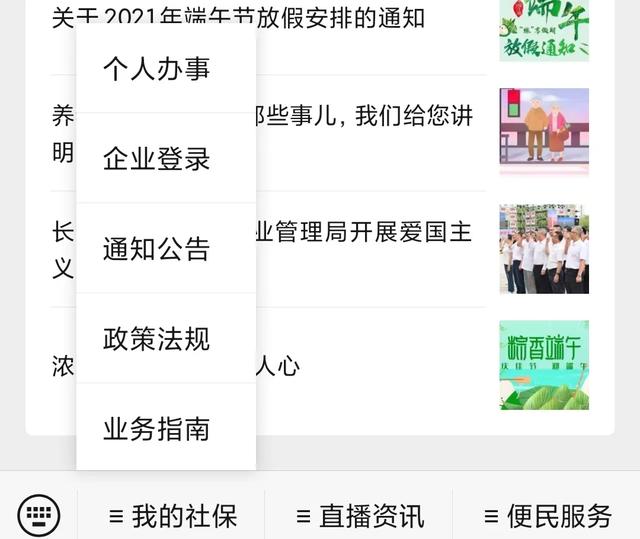Screen dimensions: 640x539
Task: Open 企业登录 menu option
Action: coord(156,159)
